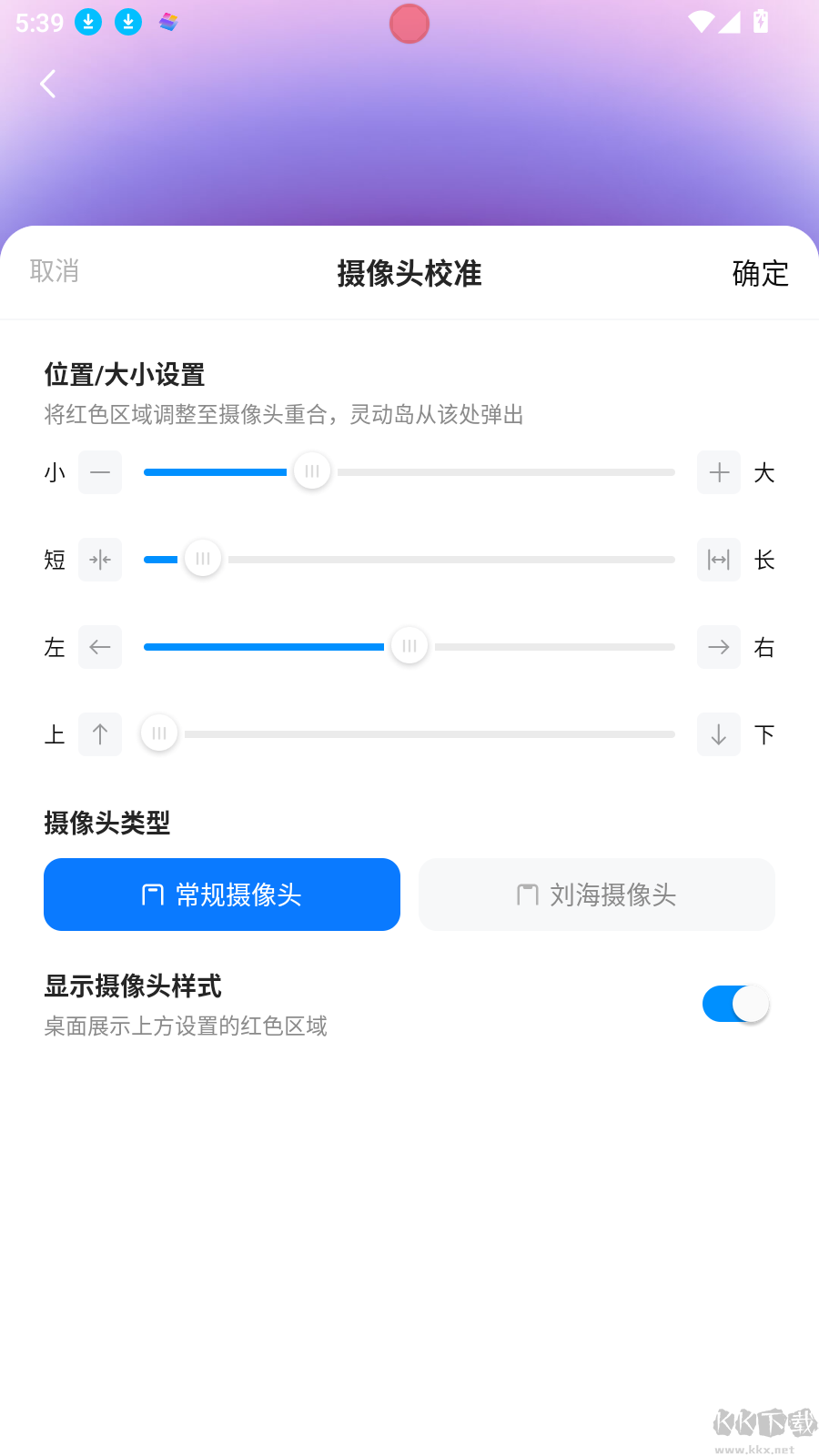Select the 刘海摄像头 camera type option
The width and height of the screenshot is (819, 1456).
[x=596, y=895]
